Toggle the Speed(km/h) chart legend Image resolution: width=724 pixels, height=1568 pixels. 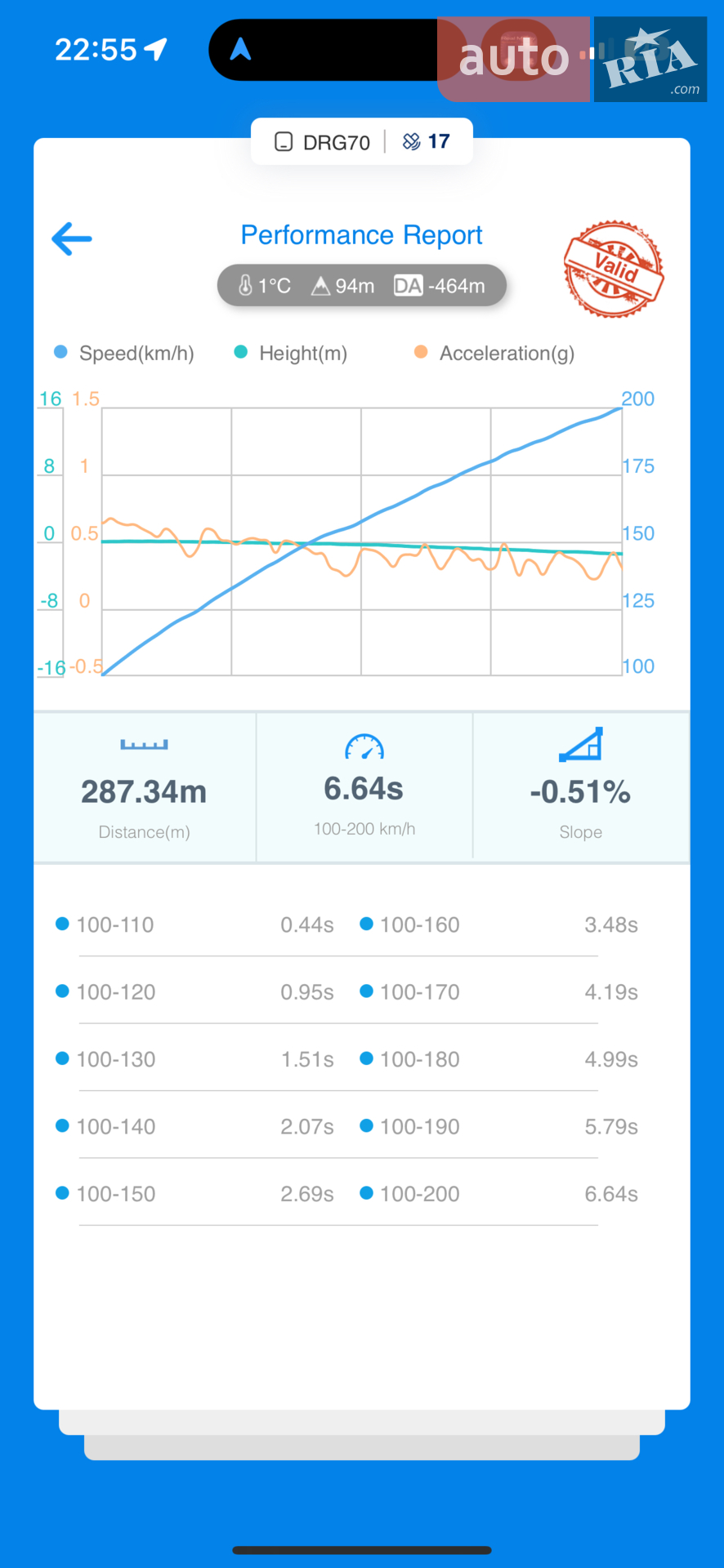124,353
